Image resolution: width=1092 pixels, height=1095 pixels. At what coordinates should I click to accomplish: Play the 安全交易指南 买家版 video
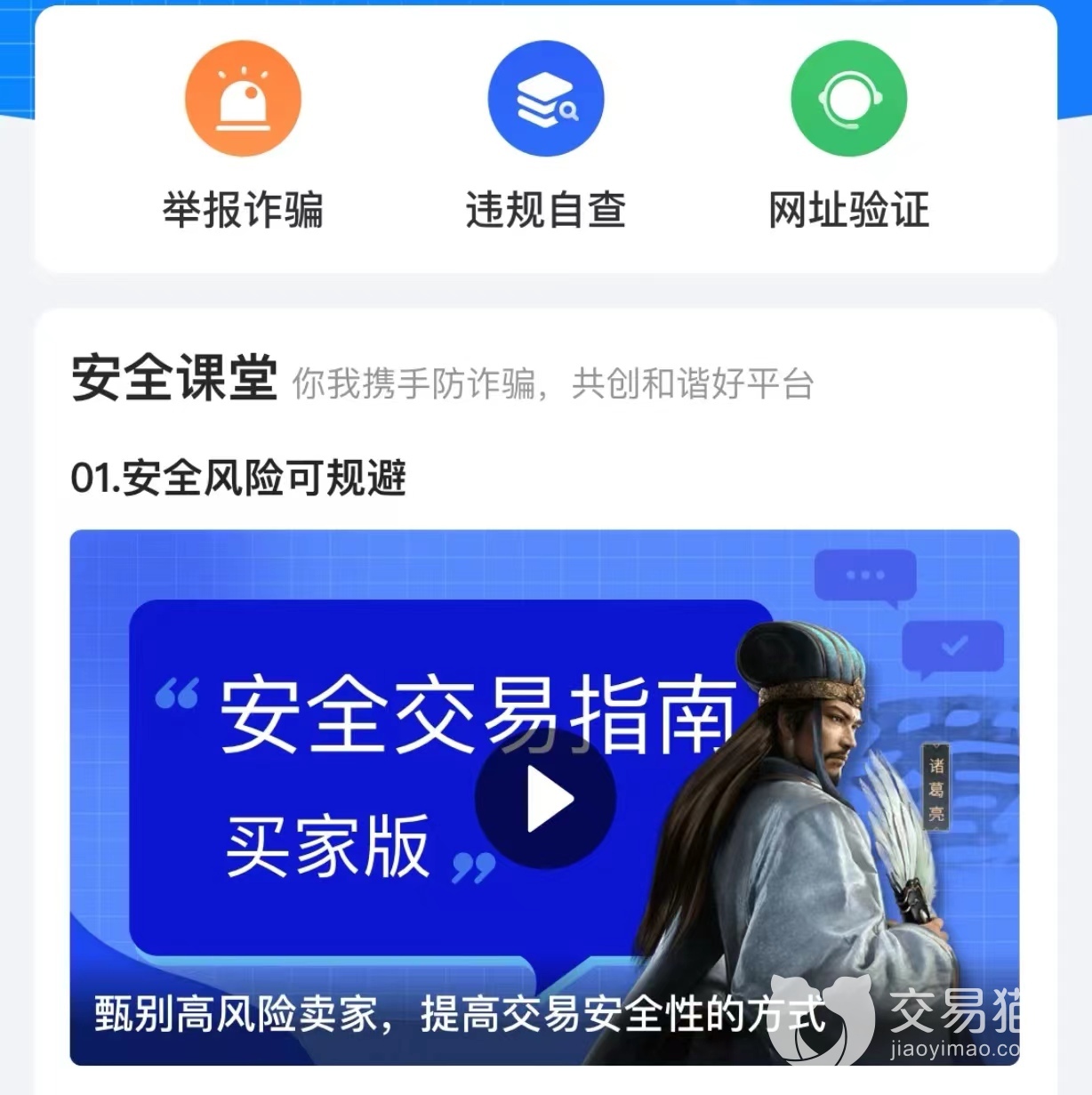point(545,798)
